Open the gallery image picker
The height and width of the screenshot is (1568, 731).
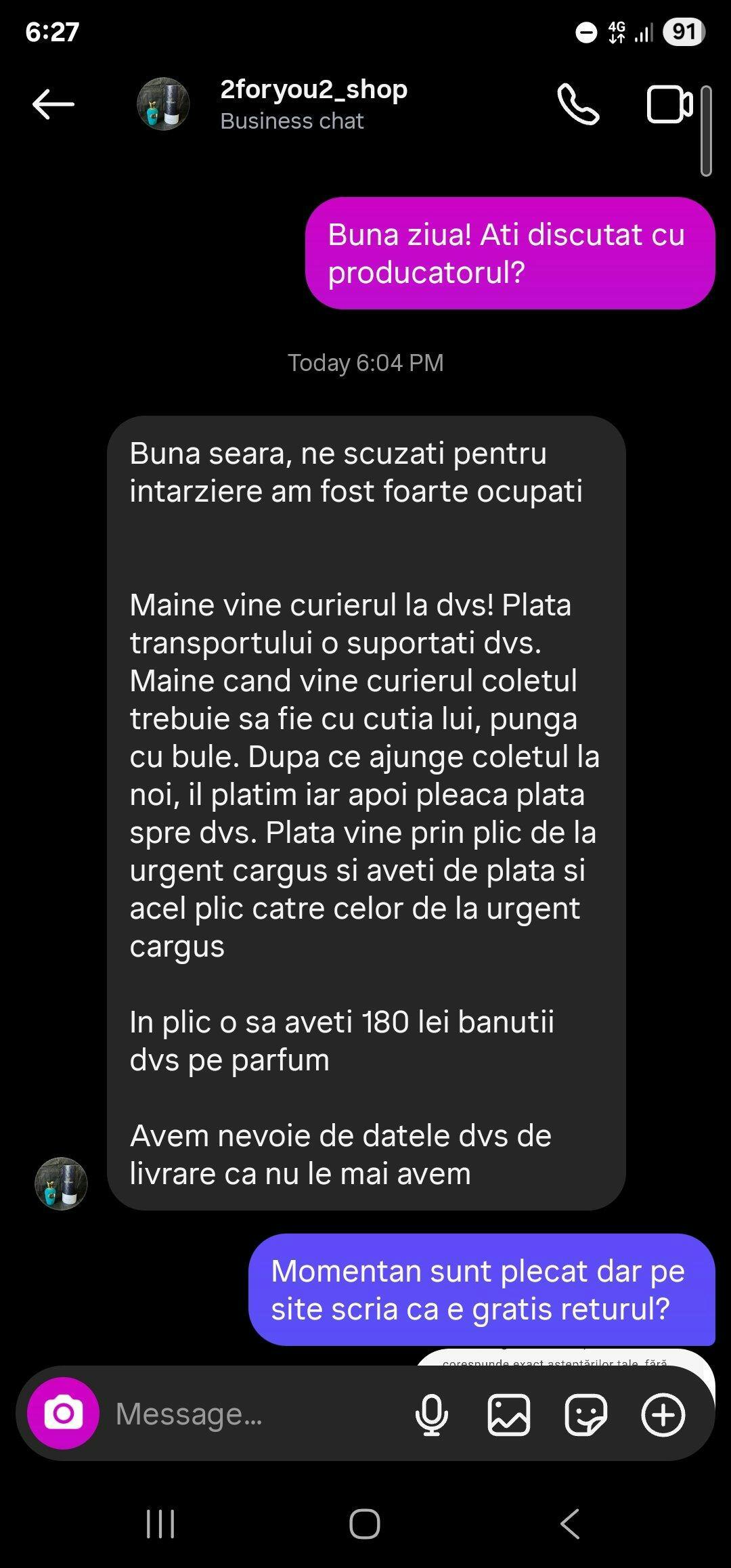[508, 1414]
